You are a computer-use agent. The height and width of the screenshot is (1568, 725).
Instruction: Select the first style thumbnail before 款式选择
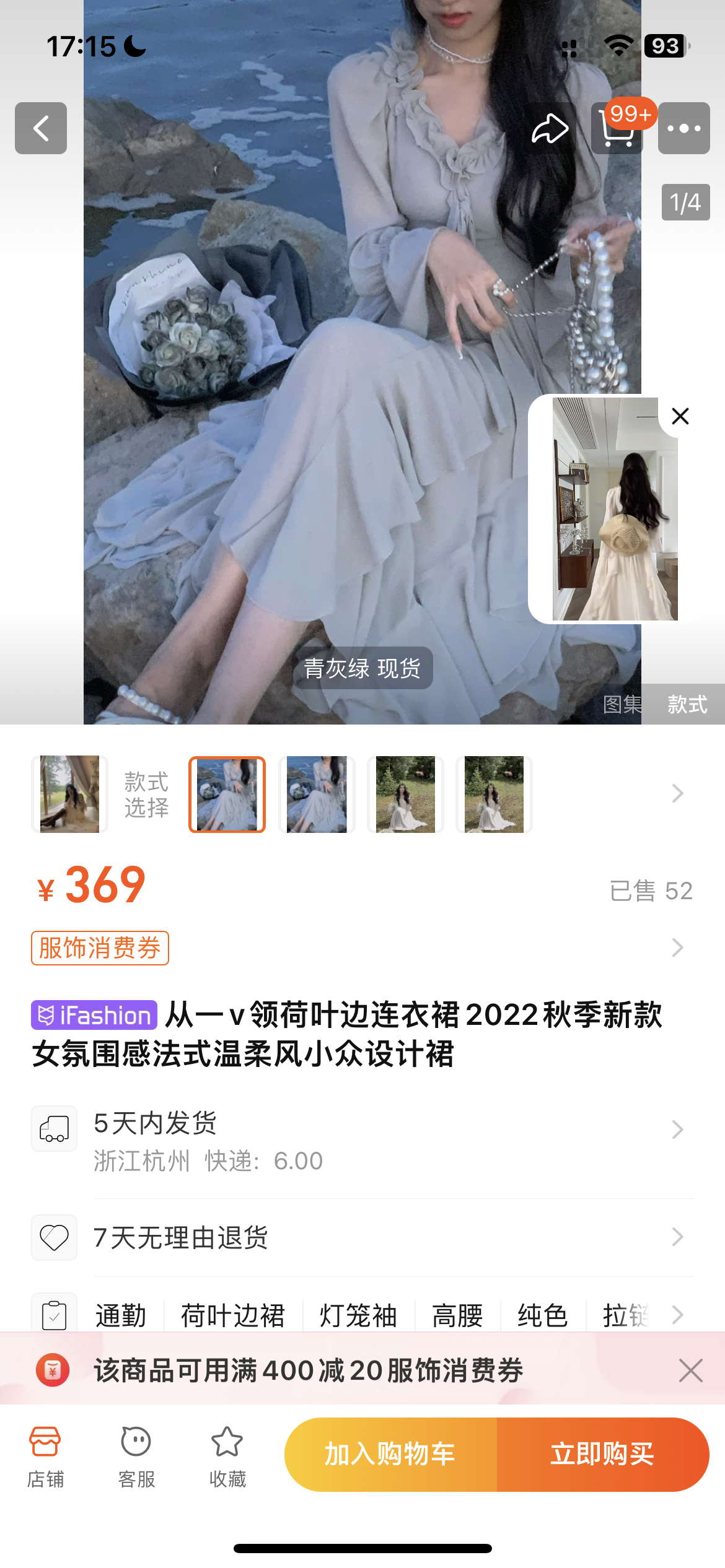69,794
